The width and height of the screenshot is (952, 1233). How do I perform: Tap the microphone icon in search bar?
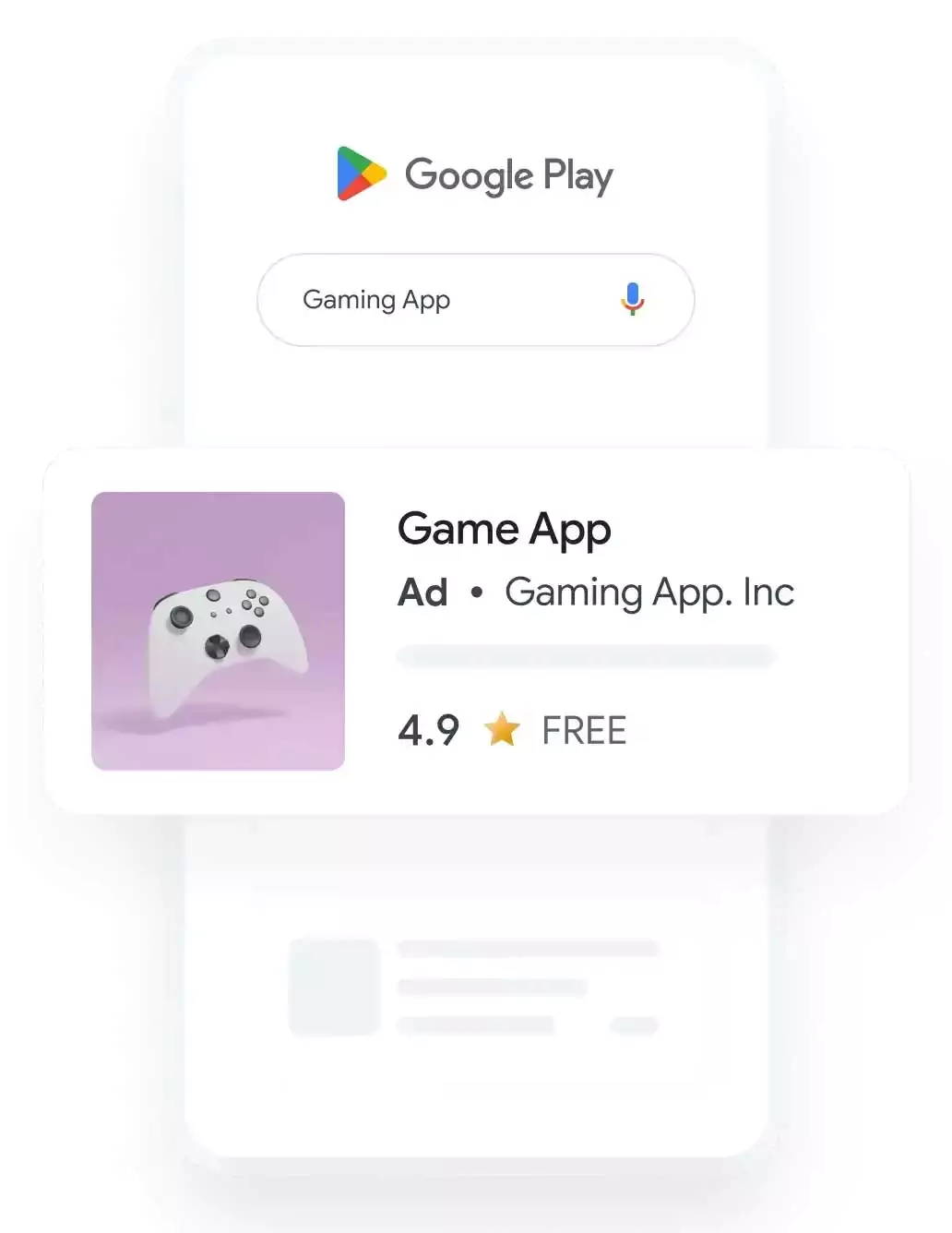point(632,299)
